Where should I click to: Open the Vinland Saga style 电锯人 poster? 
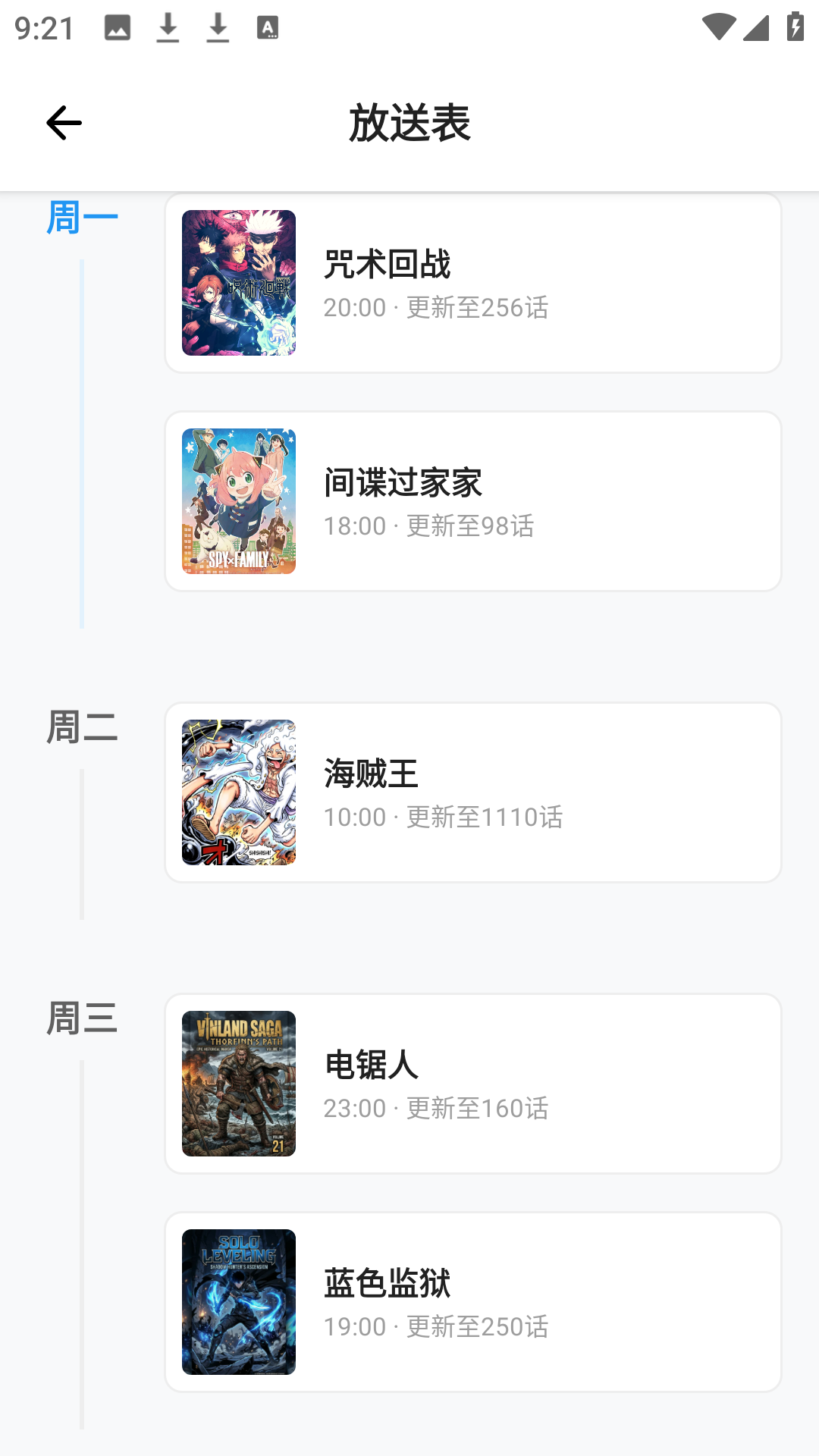point(239,1084)
